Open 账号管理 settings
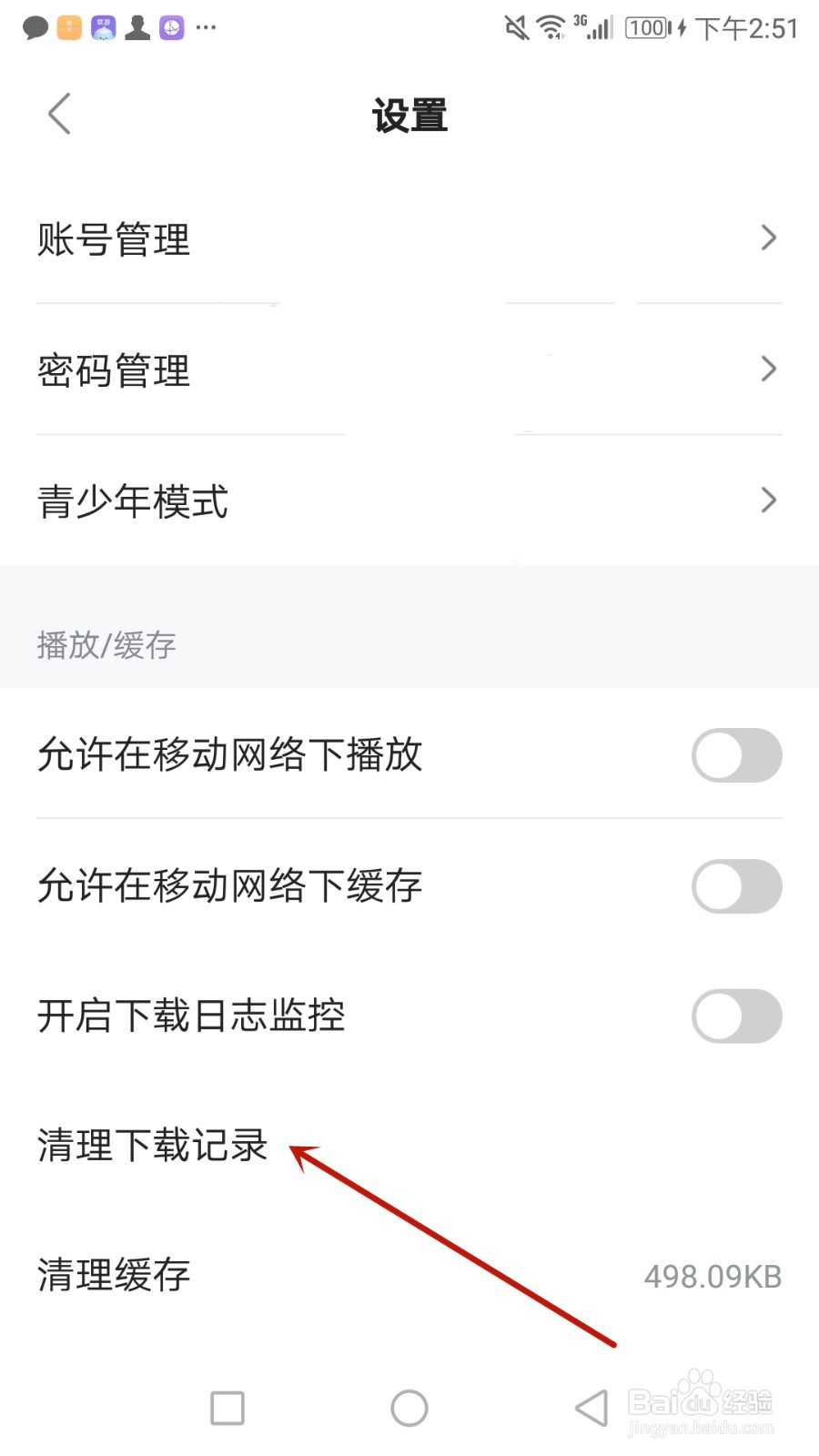This screenshot has width=819, height=1456. click(409, 239)
